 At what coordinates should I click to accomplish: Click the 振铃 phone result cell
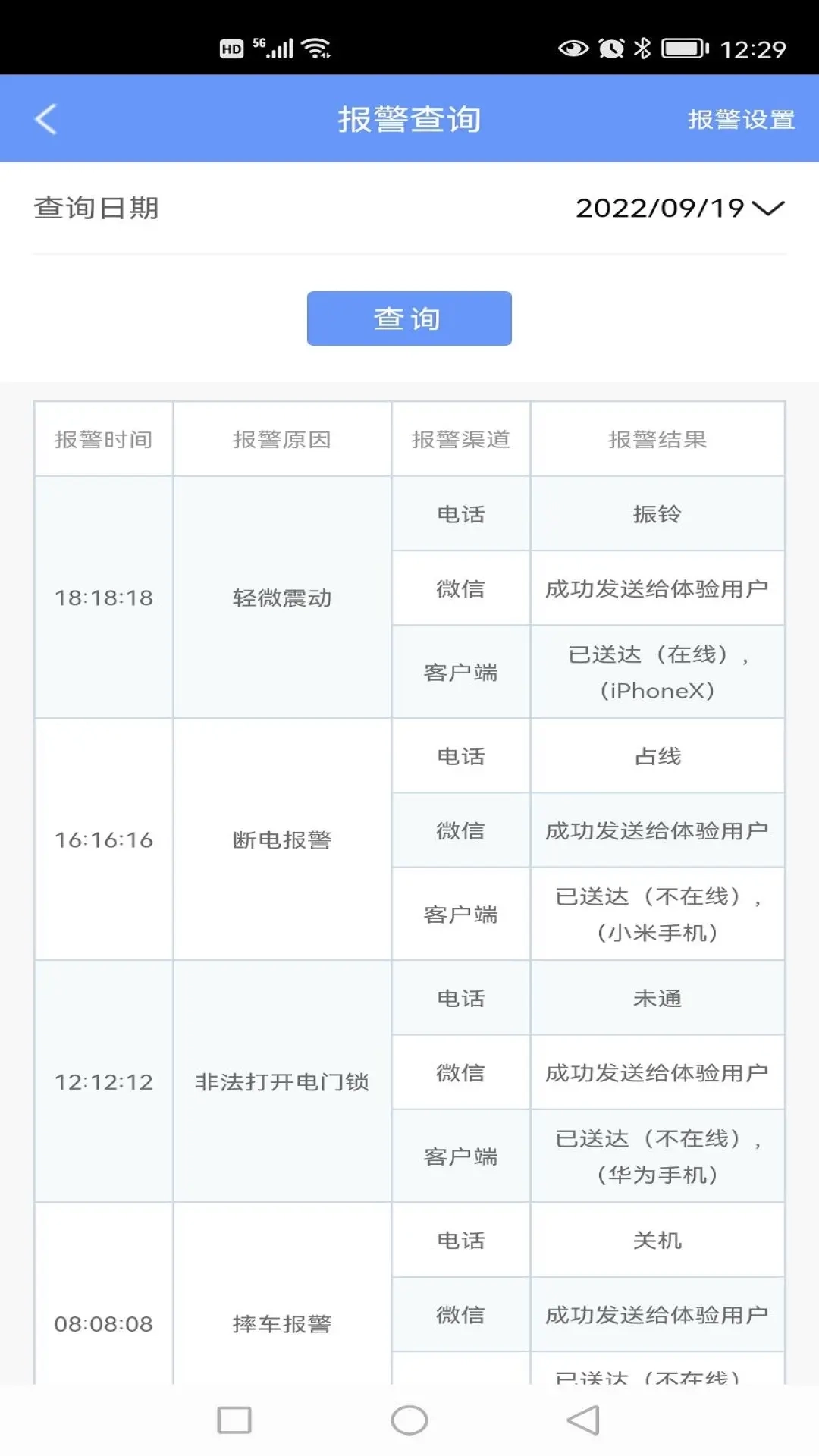click(x=657, y=513)
